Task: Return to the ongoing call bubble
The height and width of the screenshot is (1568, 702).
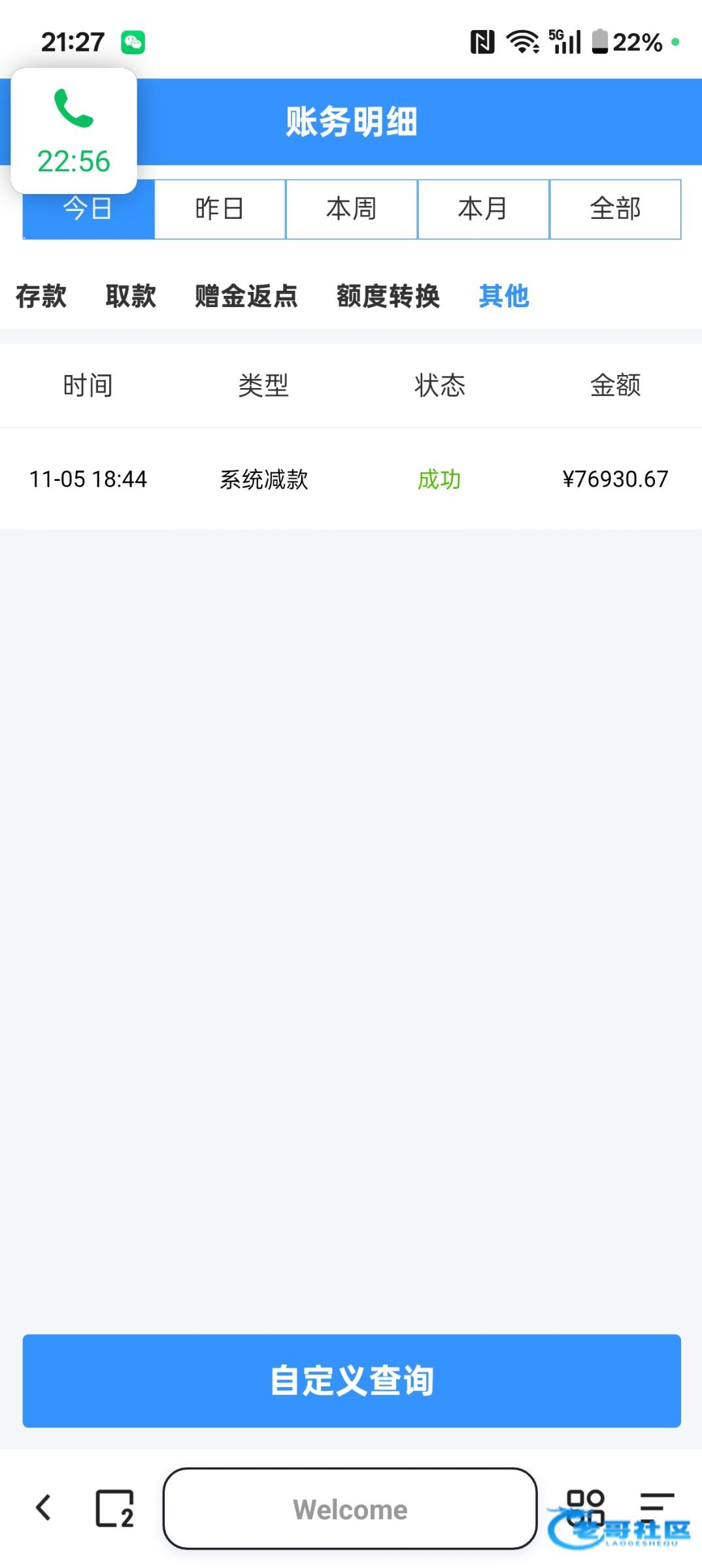Action: click(x=74, y=131)
